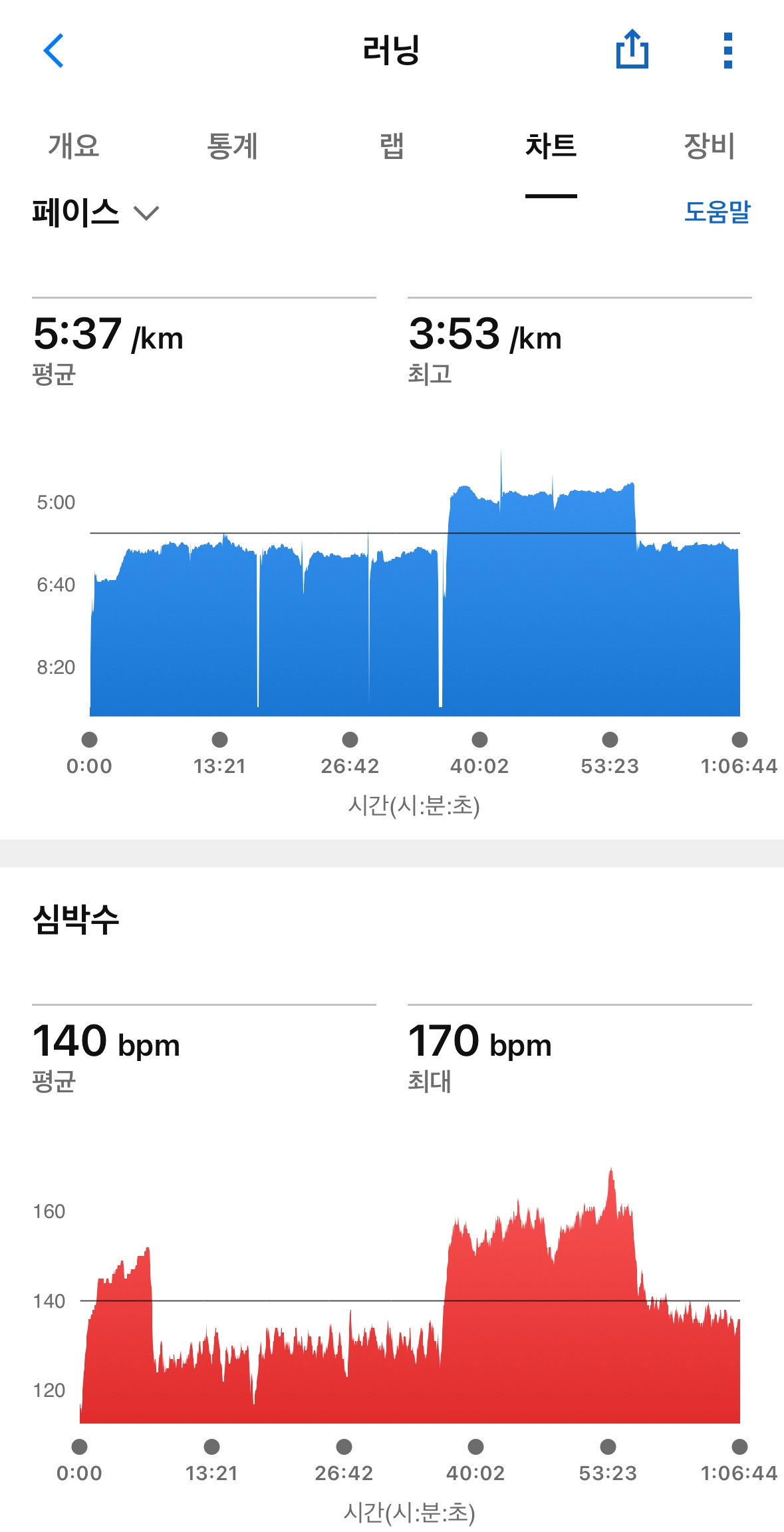Select the 차트 tab
This screenshot has height=1532, width=784.
point(551,146)
